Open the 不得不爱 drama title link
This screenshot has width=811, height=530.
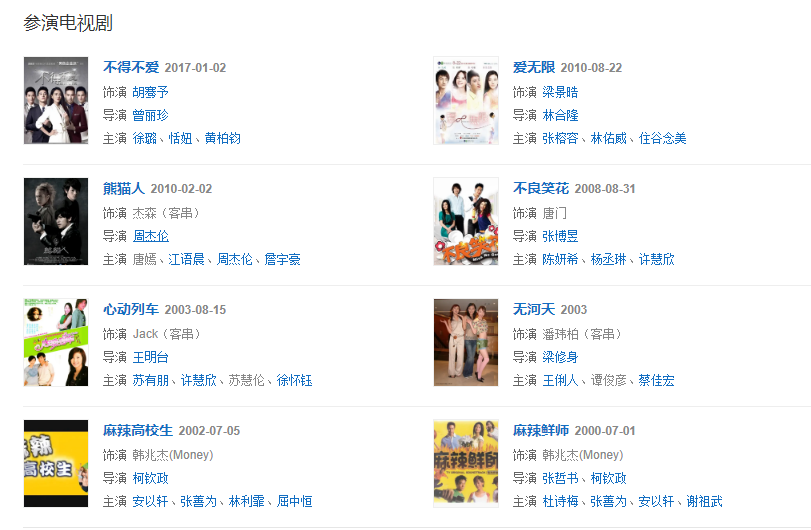[131, 68]
